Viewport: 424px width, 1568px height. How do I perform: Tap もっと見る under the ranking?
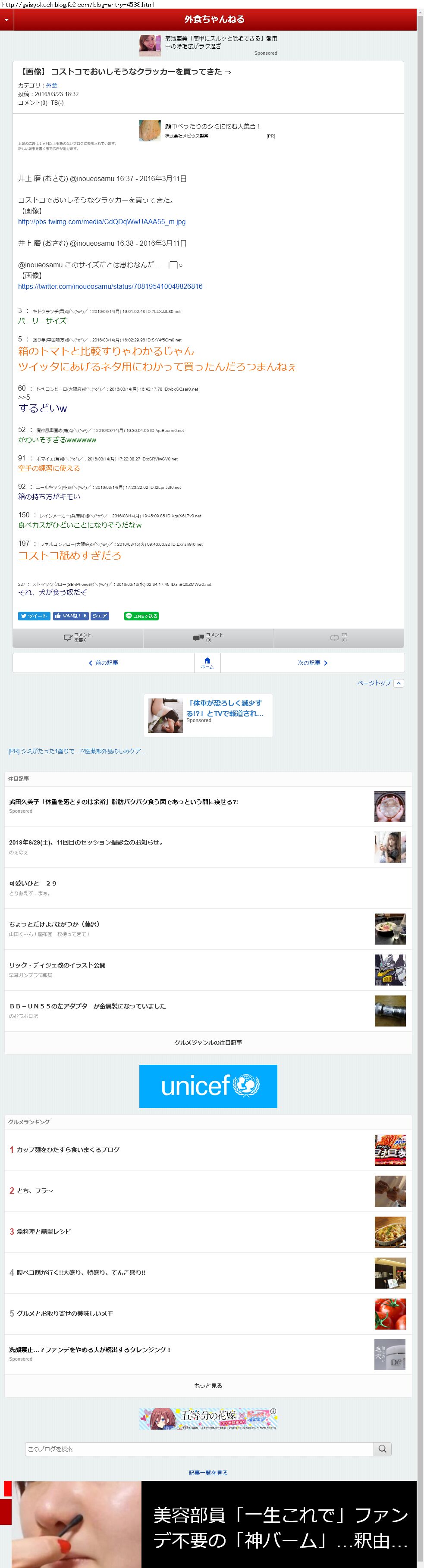(x=208, y=1385)
